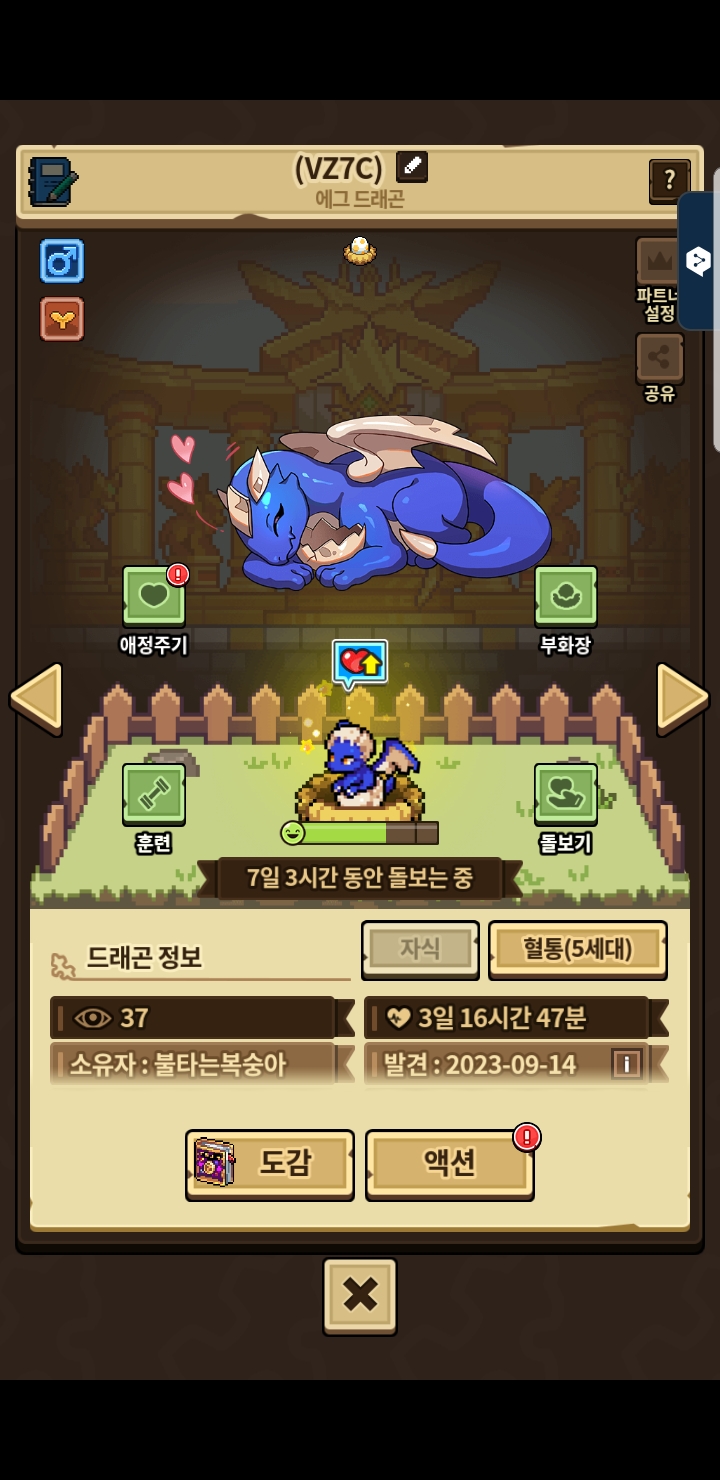
Task: Open the 도감 encyclopedia
Action: [270, 1163]
